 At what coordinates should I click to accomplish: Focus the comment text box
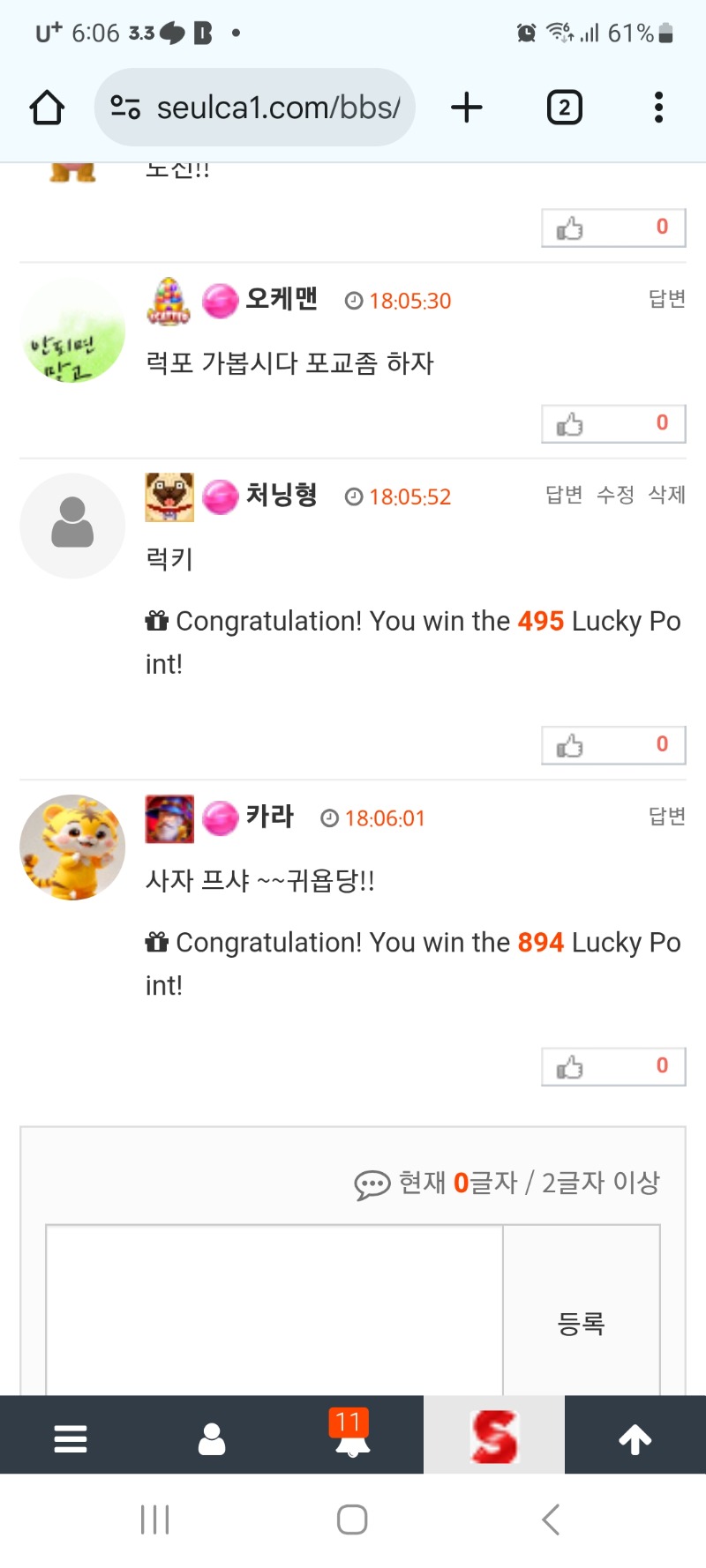274,1310
